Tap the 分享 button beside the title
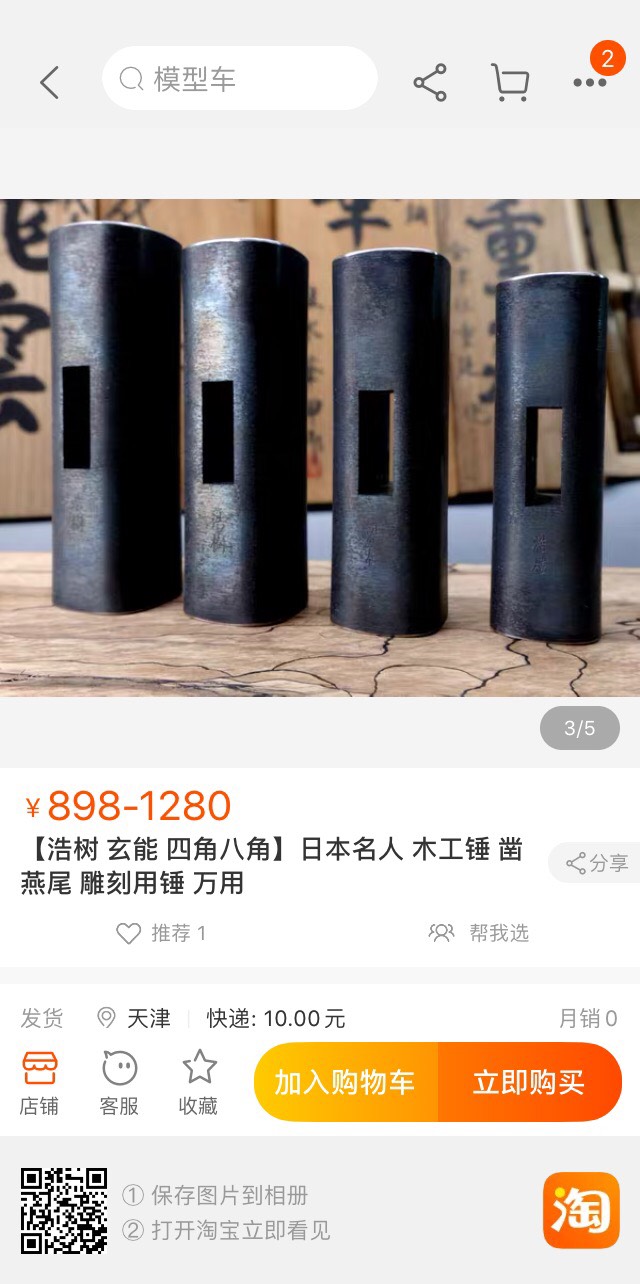Viewport: 640px width, 1284px height. pos(597,863)
